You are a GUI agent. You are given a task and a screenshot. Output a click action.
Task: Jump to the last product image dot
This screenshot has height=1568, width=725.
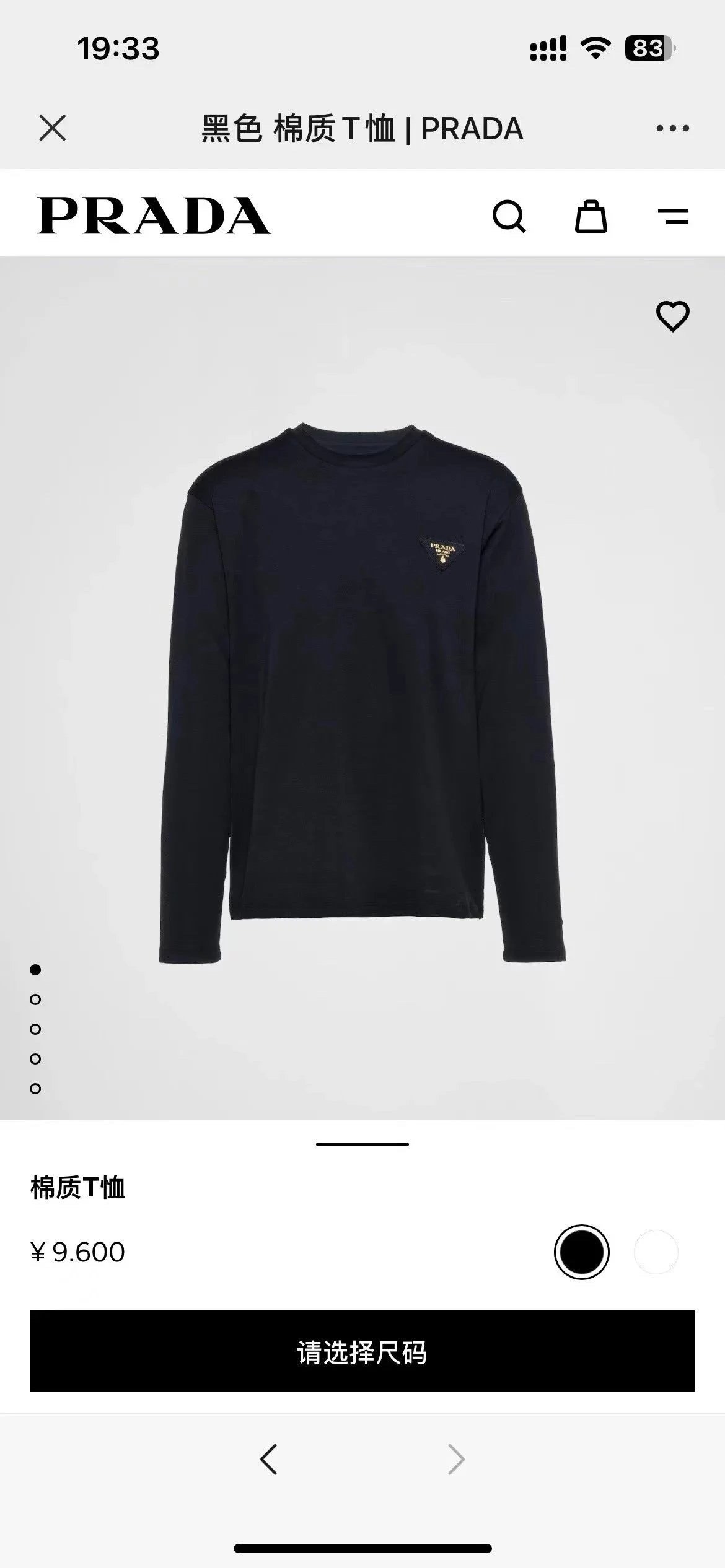35,1089
